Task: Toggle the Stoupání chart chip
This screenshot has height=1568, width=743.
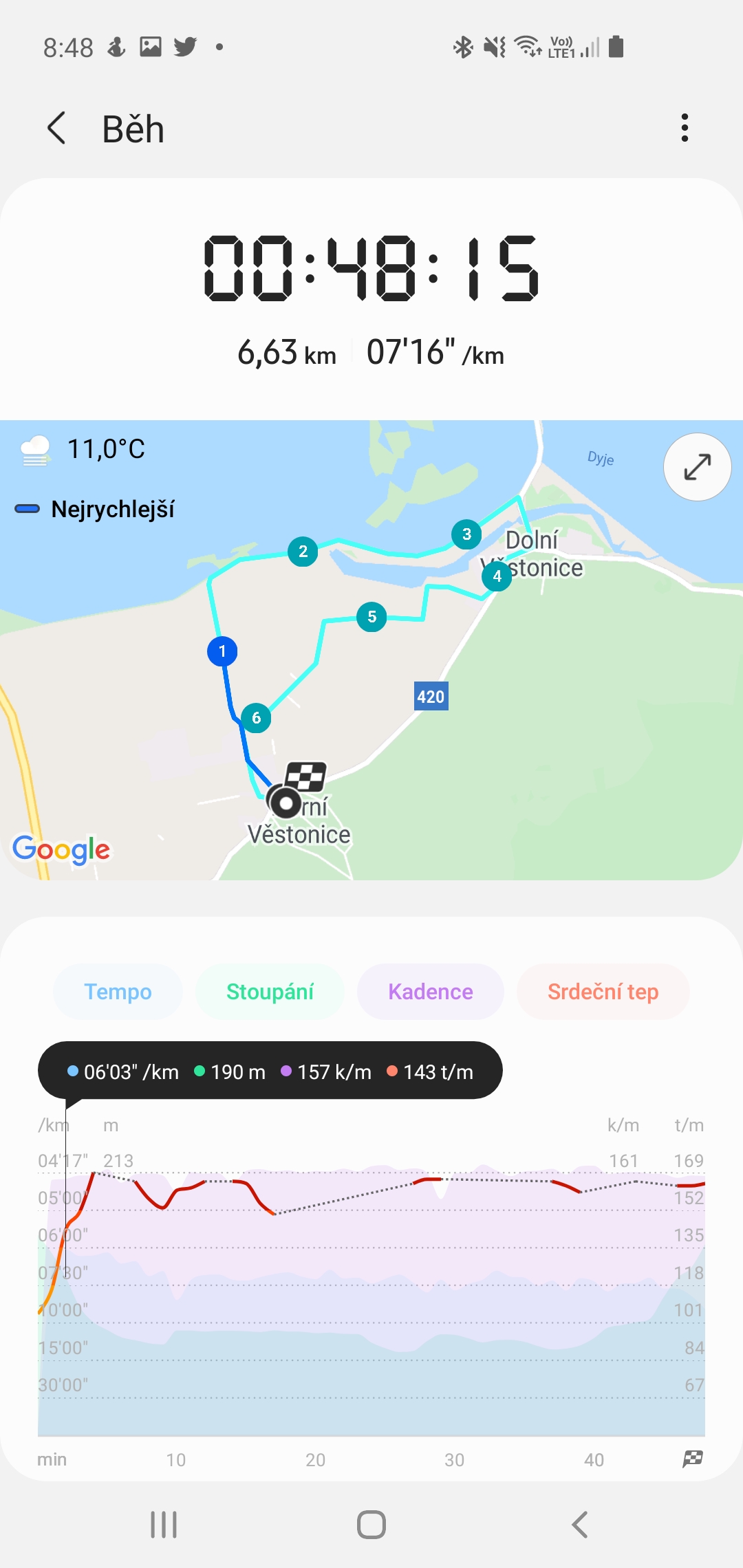Action: pos(270,992)
